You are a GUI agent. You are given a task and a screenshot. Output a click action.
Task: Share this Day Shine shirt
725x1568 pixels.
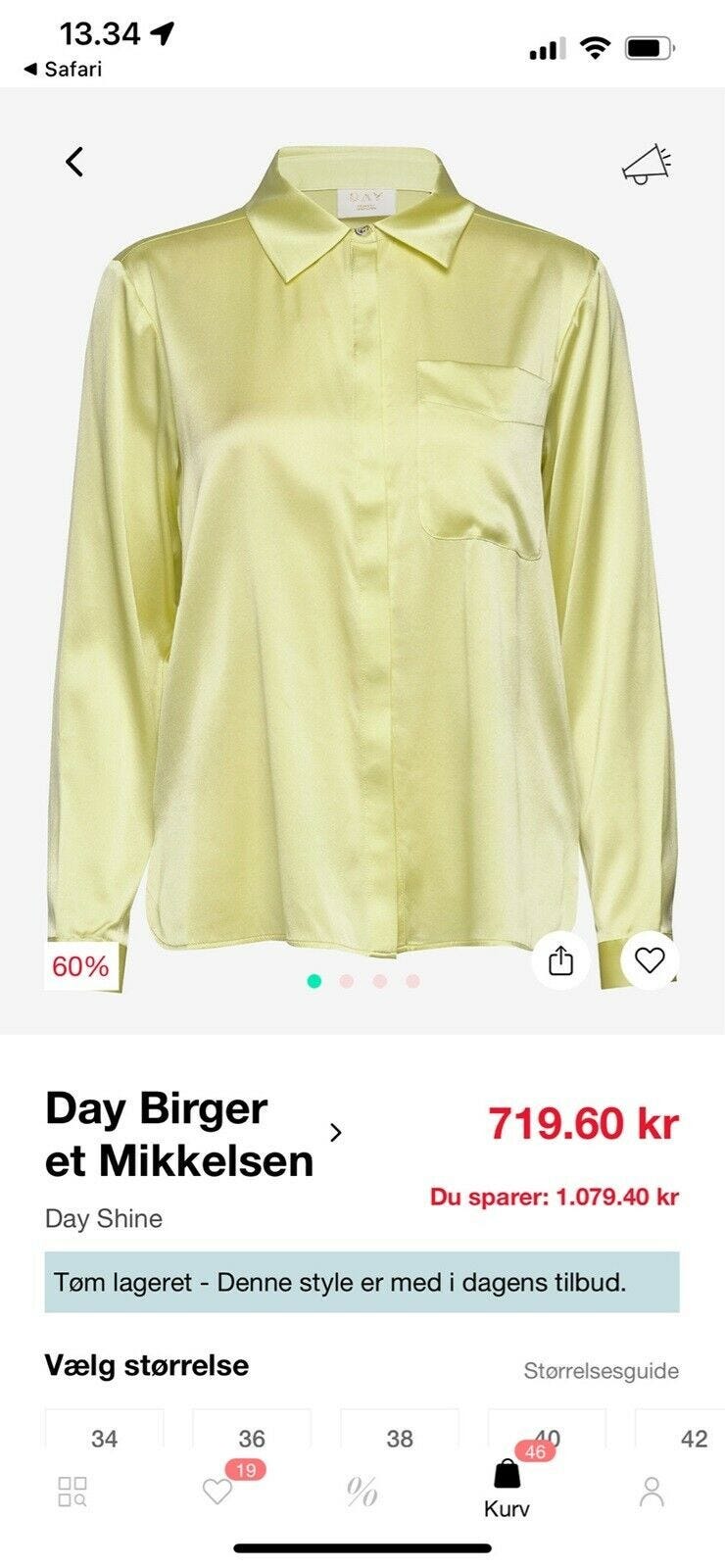[560, 960]
